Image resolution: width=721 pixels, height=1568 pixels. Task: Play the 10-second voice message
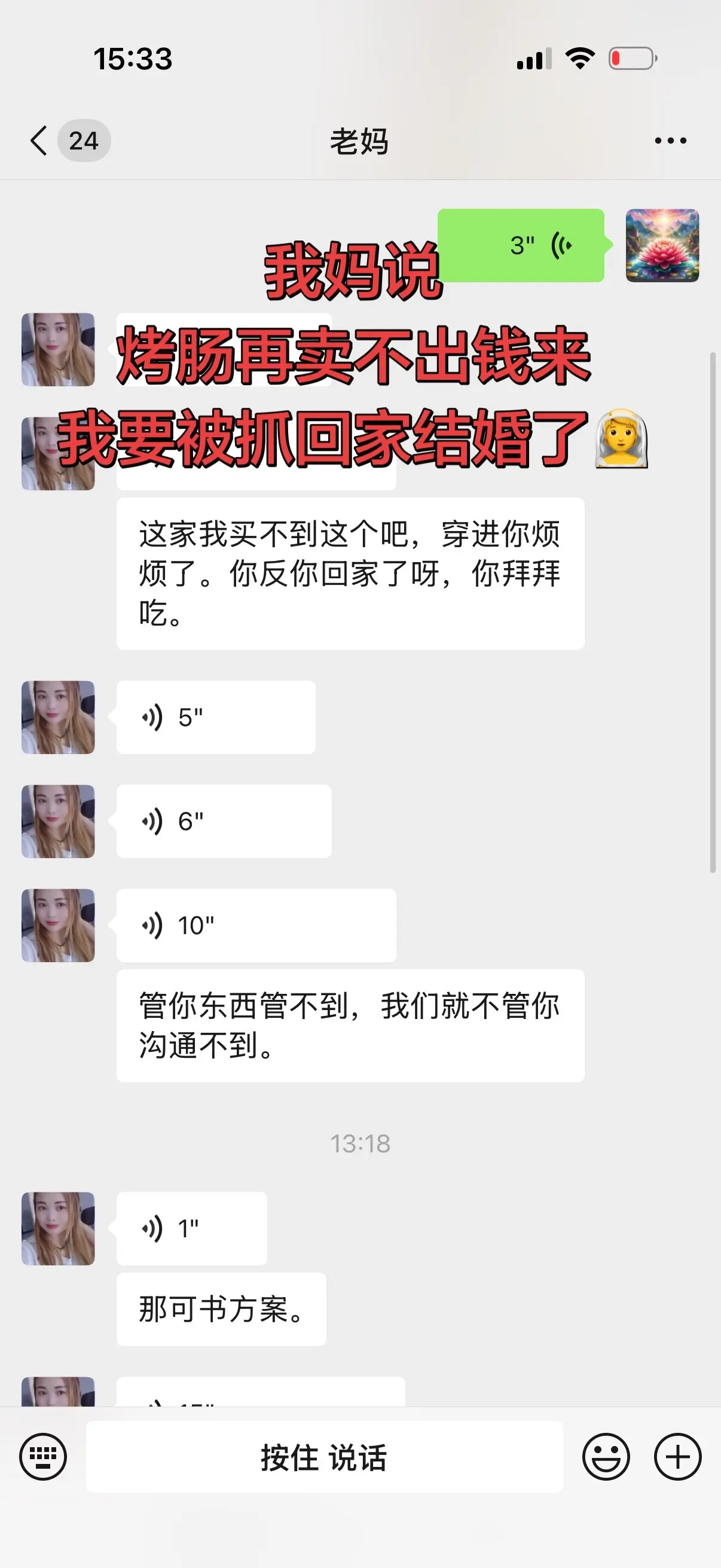[x=255, y=925]
